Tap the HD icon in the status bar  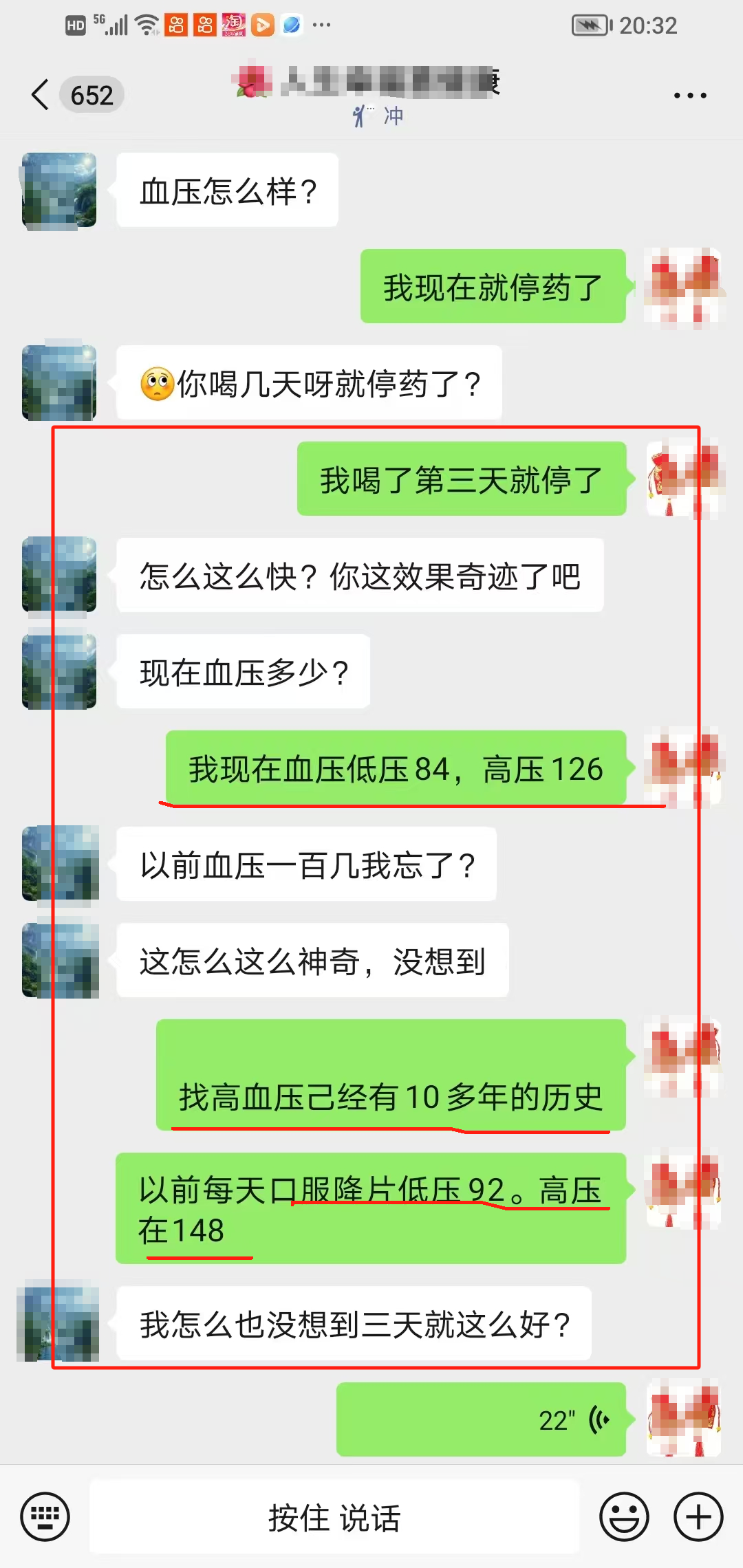pos(76,25)
